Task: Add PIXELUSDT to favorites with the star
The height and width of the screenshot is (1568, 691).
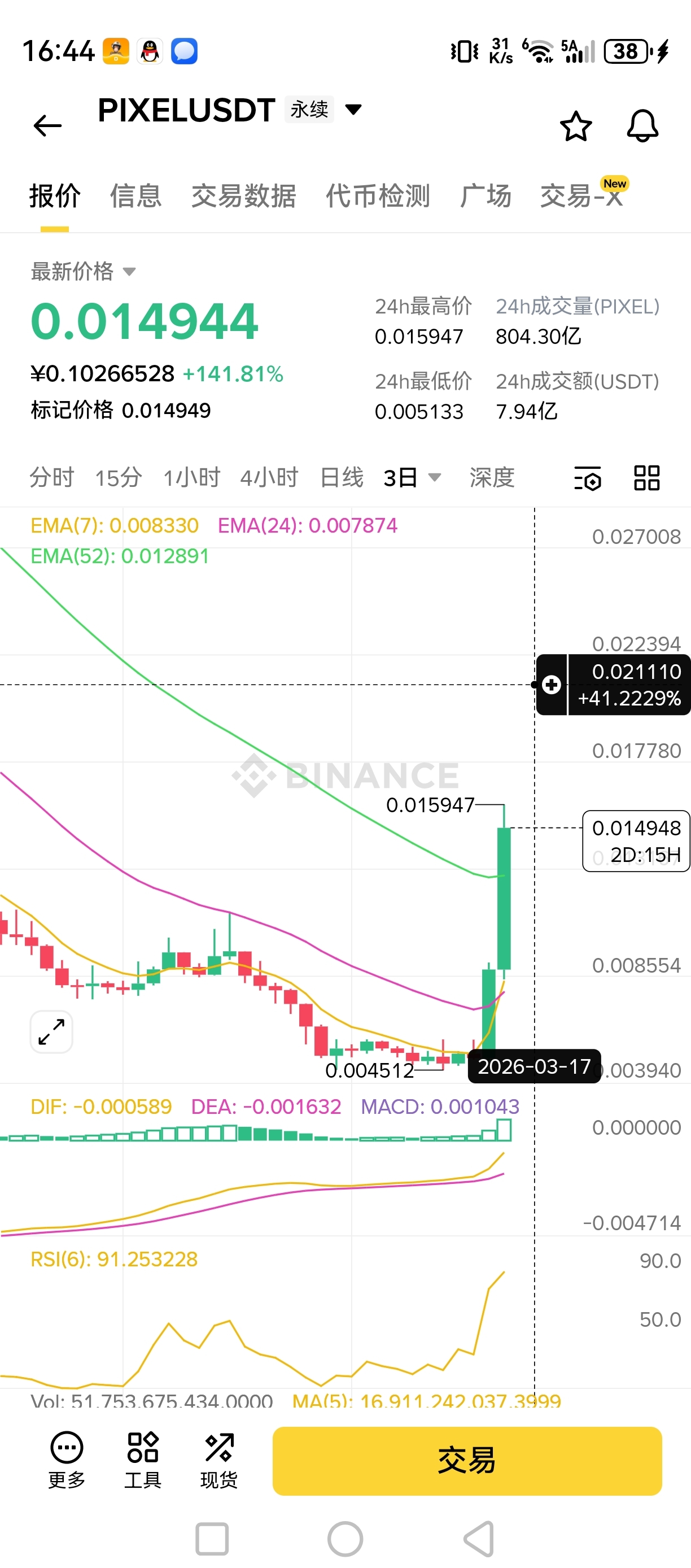Action: coord(575,126)
